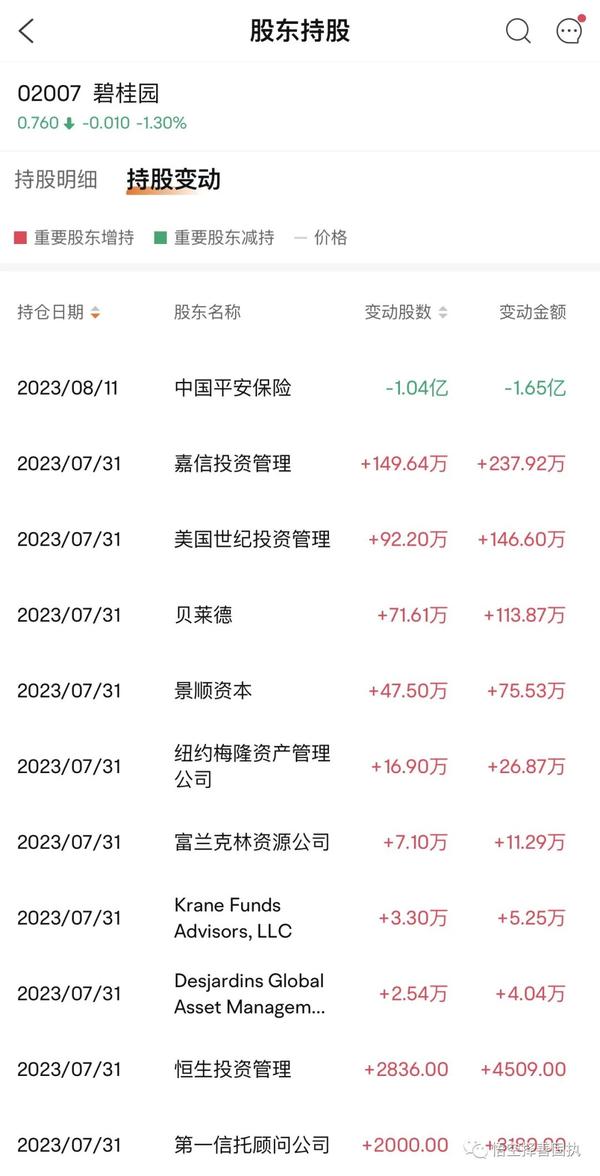Go back from the 股东持股 page
The image size is (600, 1176).
point(27,31)
